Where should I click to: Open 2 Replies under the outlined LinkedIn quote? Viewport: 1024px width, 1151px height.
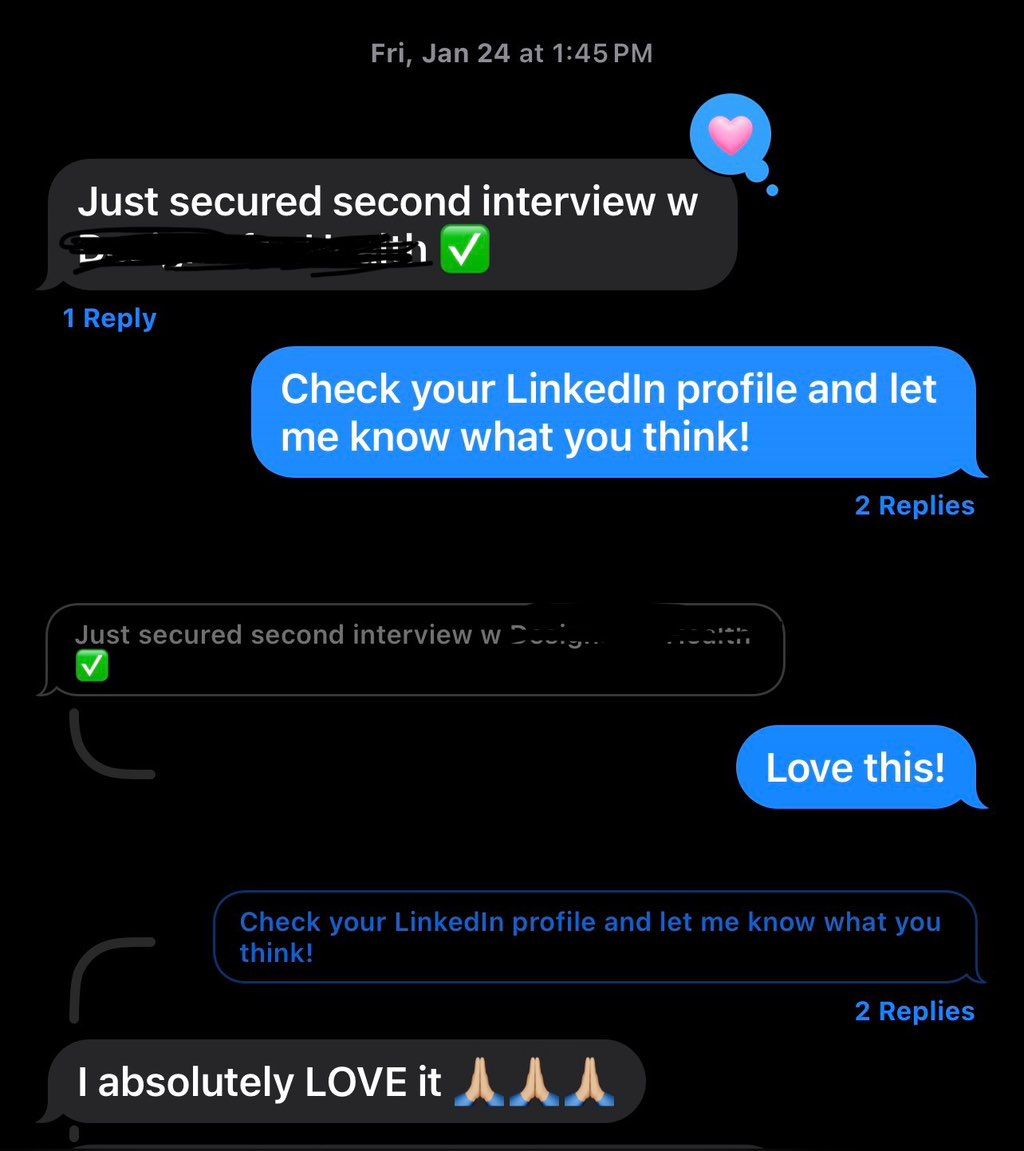914,1012
